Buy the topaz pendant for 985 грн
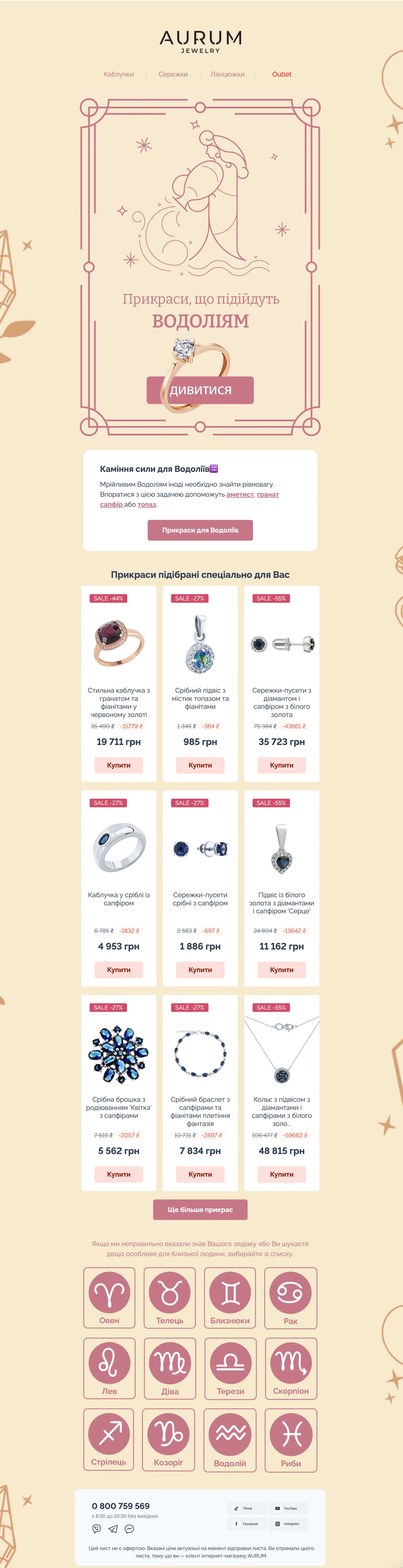 200,765
